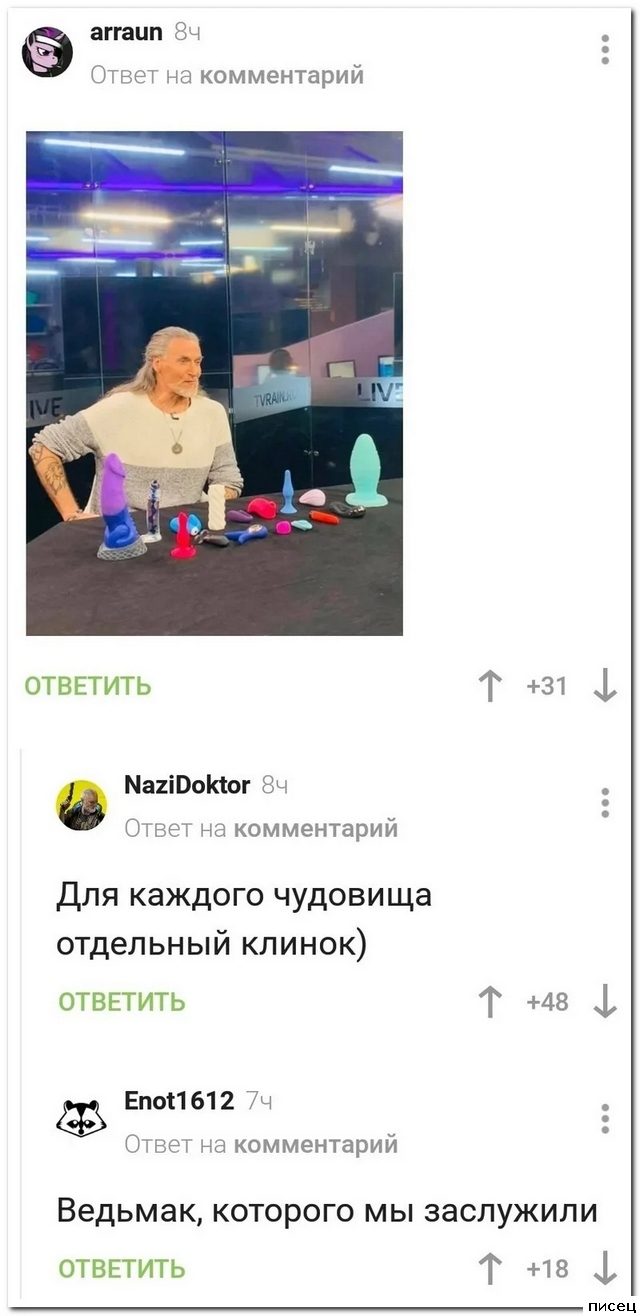Image resolution: width=640 pixels, height=1316 pixels.
Task: Upvote arraun's comment
Action: pos(490,686)
